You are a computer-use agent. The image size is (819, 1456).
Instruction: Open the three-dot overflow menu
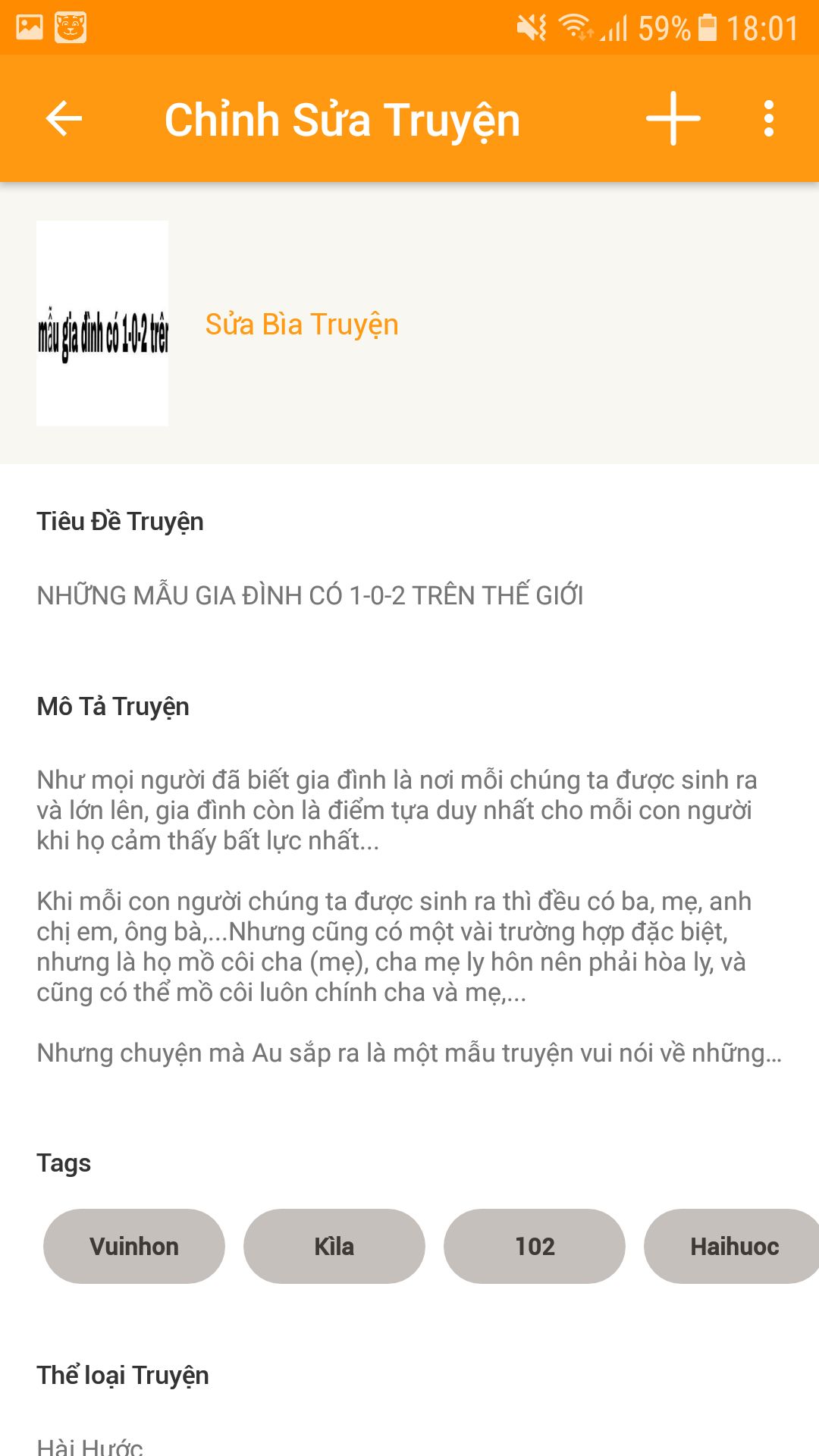769,119
